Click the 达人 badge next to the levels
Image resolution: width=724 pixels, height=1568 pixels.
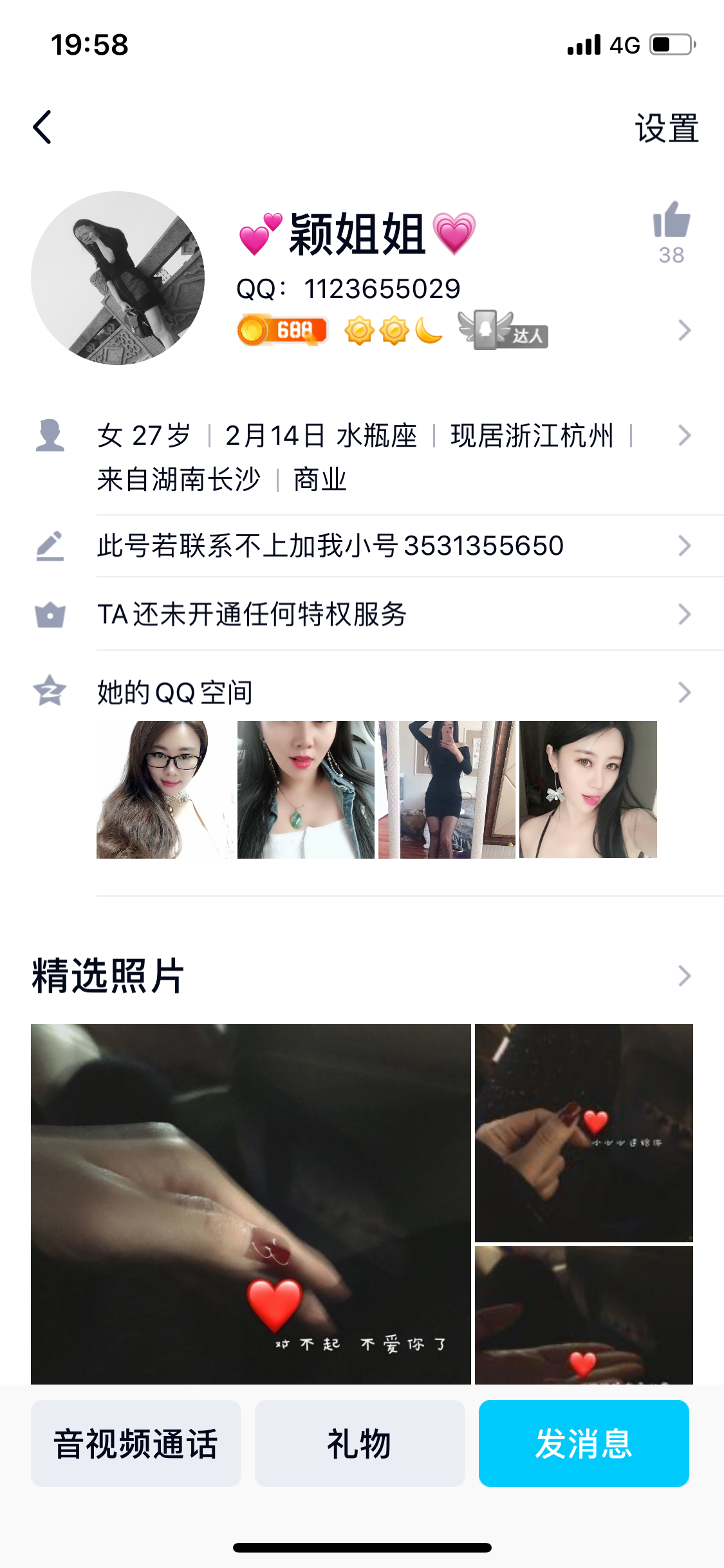(x=502, y=330)
